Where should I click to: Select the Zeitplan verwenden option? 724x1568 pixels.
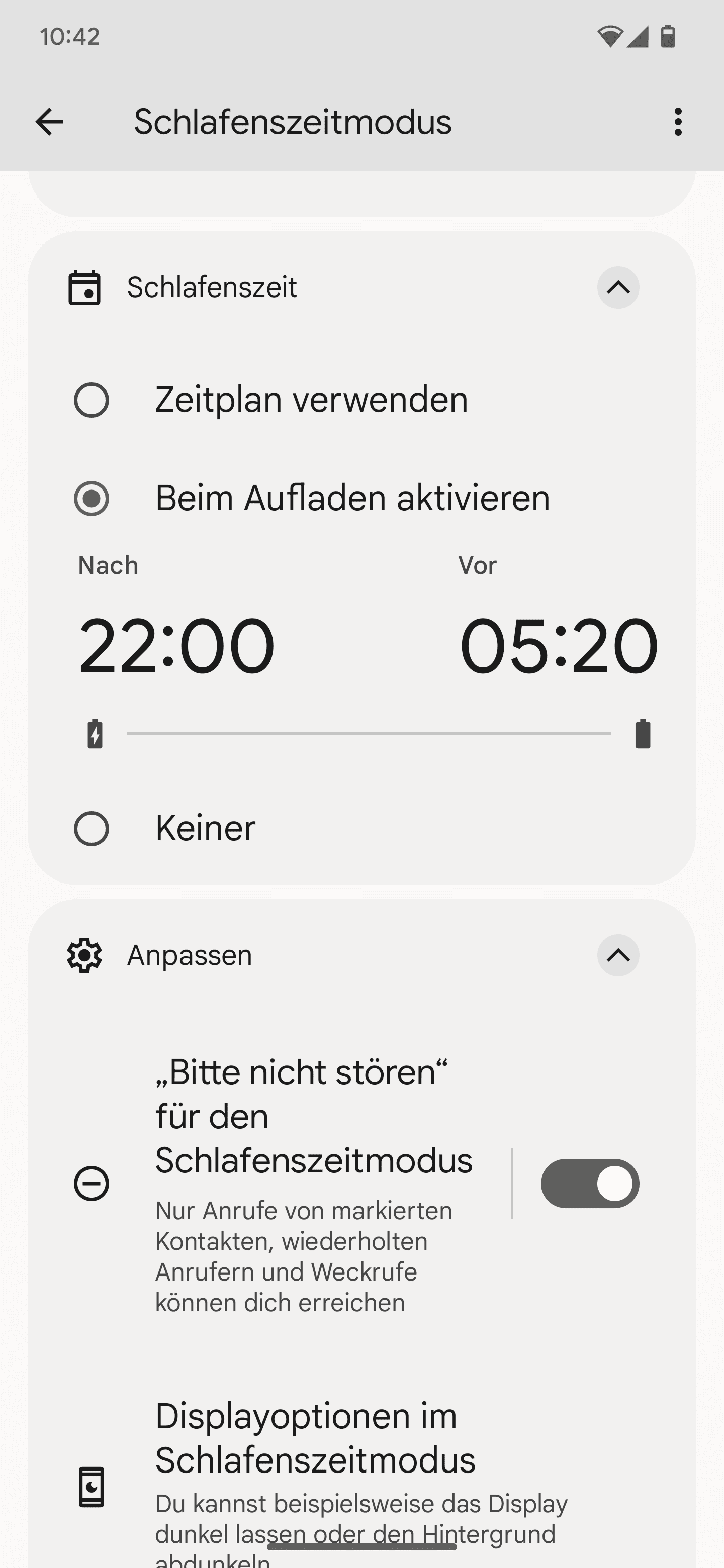361,400
